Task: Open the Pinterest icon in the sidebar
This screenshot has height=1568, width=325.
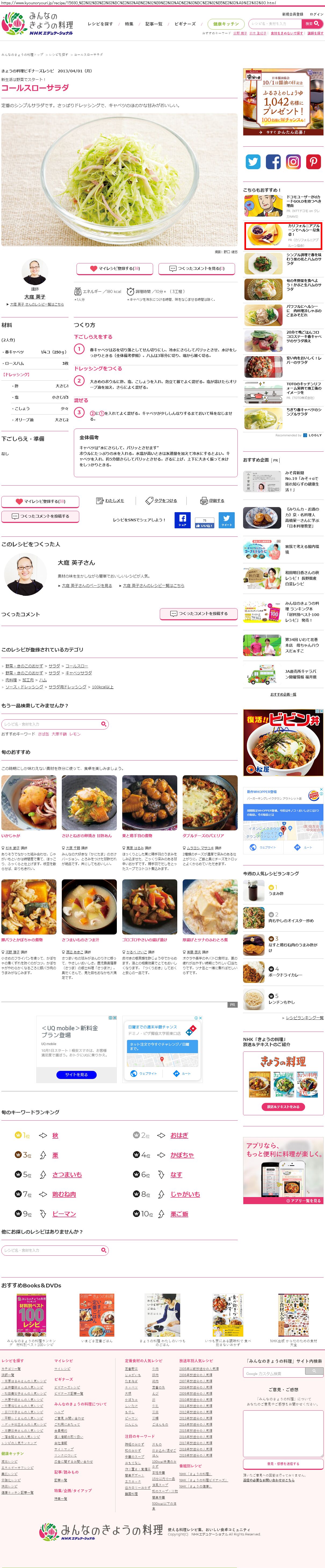Action: click(313, 161)
